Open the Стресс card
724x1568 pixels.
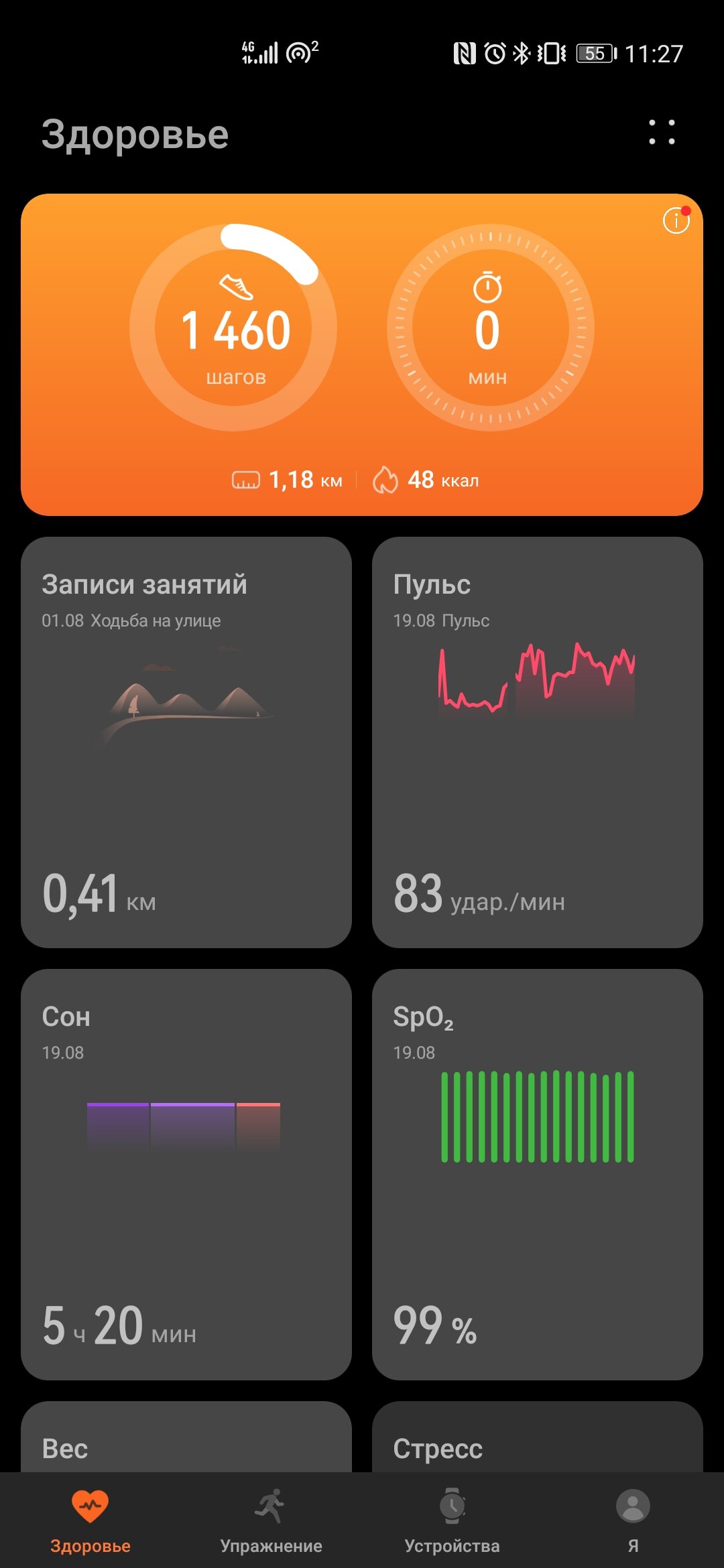[x=538, y=1437]
